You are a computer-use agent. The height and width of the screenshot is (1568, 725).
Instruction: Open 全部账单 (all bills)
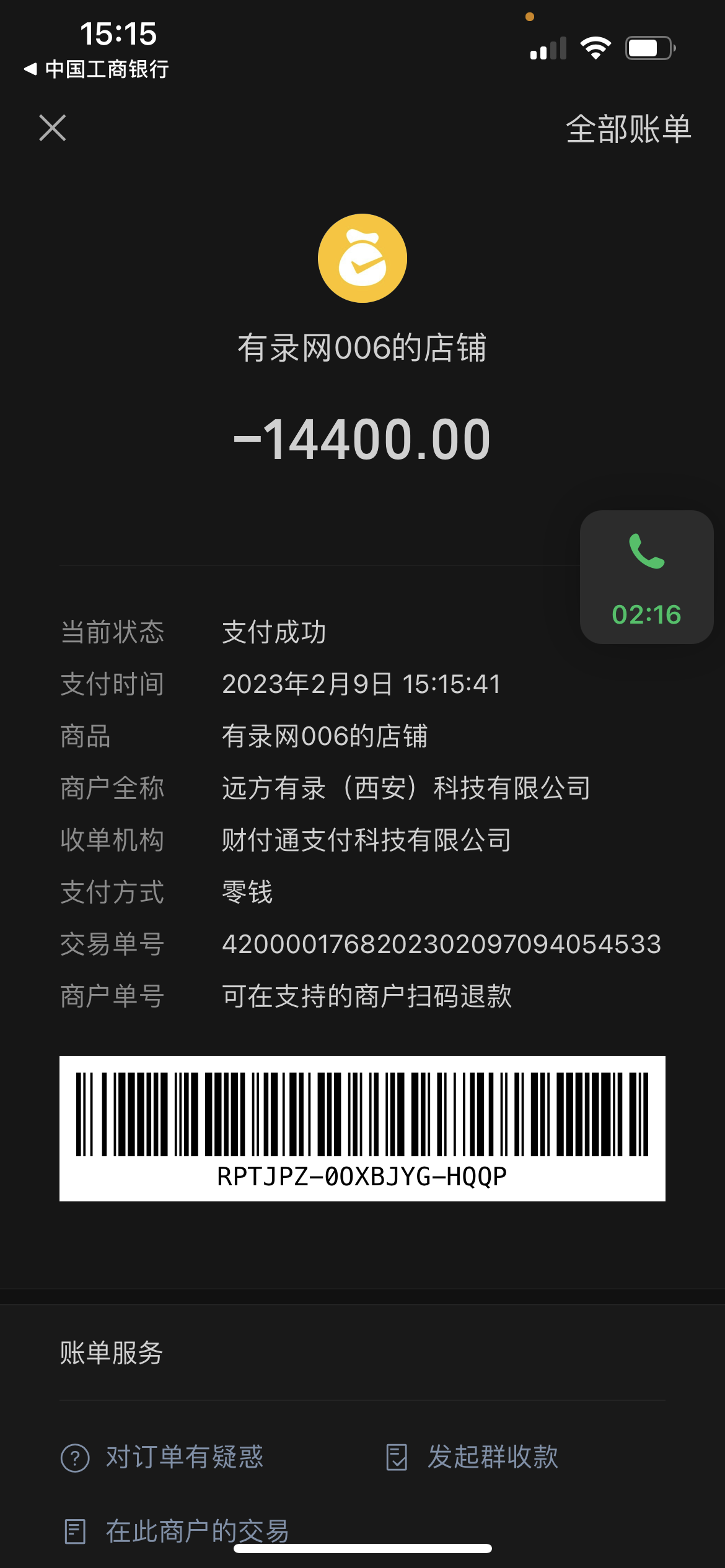tap(628, 129)
